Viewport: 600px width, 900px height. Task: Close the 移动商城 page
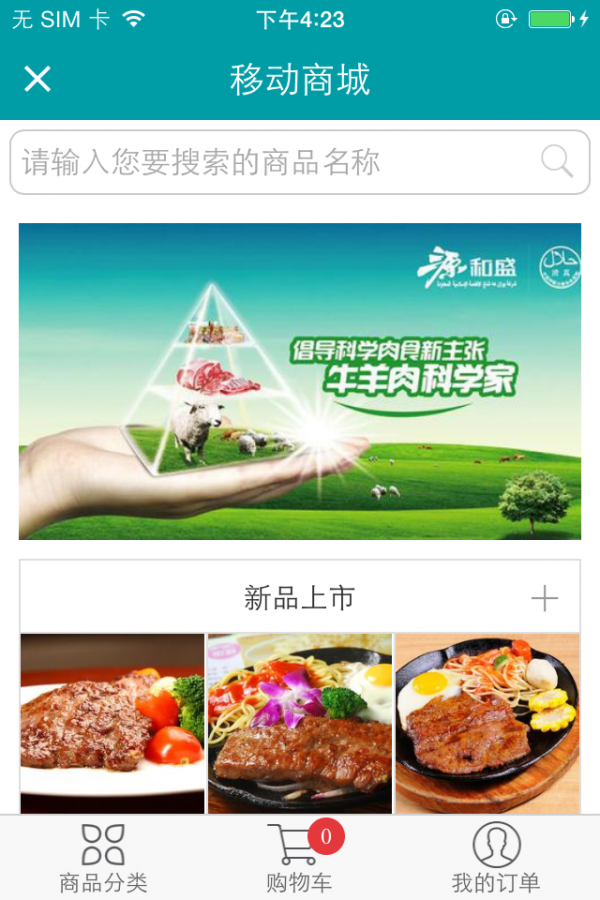click(37, 79)
